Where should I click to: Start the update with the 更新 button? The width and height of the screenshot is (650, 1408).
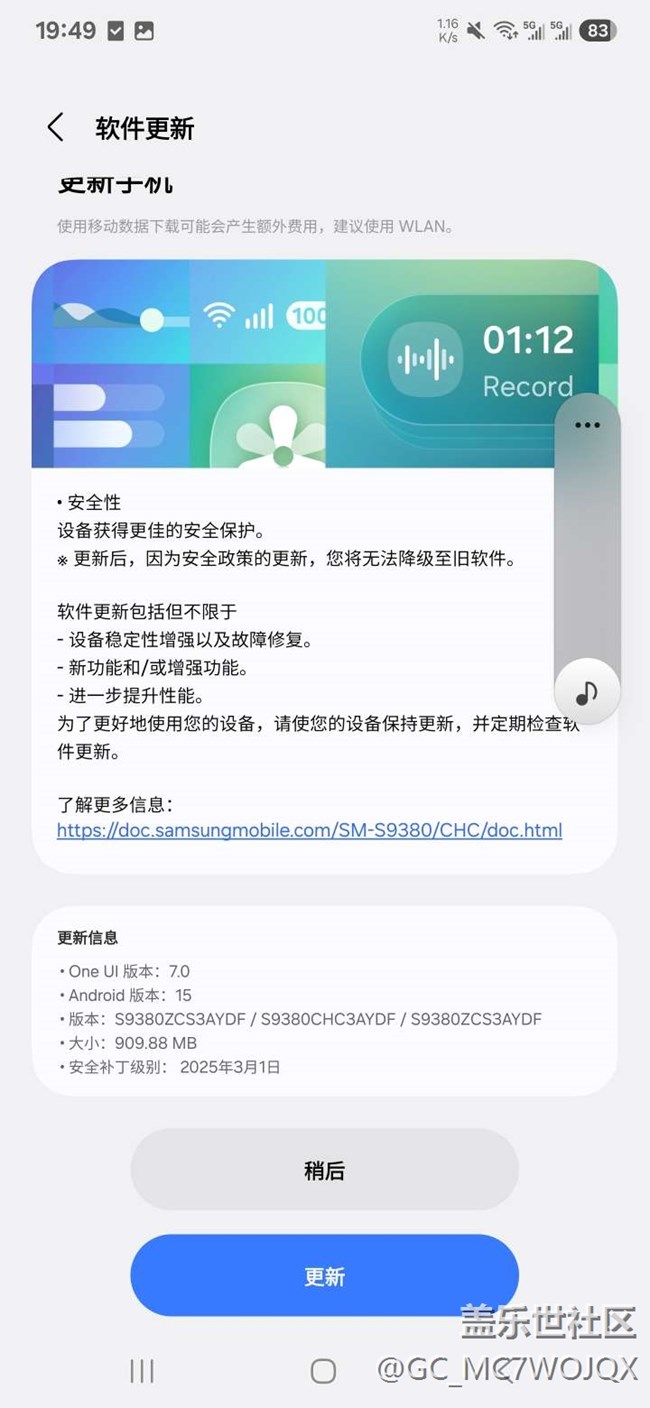324,1275
